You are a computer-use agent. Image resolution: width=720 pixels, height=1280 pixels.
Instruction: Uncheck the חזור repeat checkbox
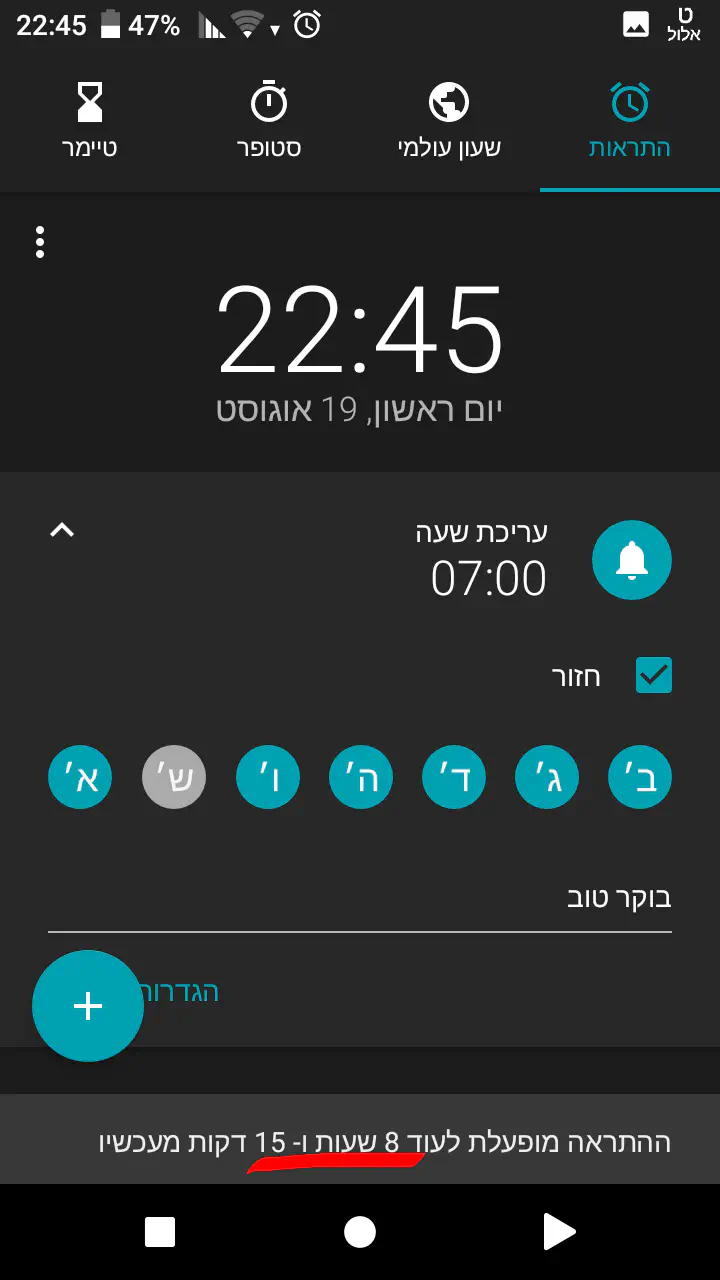(654, 676)
